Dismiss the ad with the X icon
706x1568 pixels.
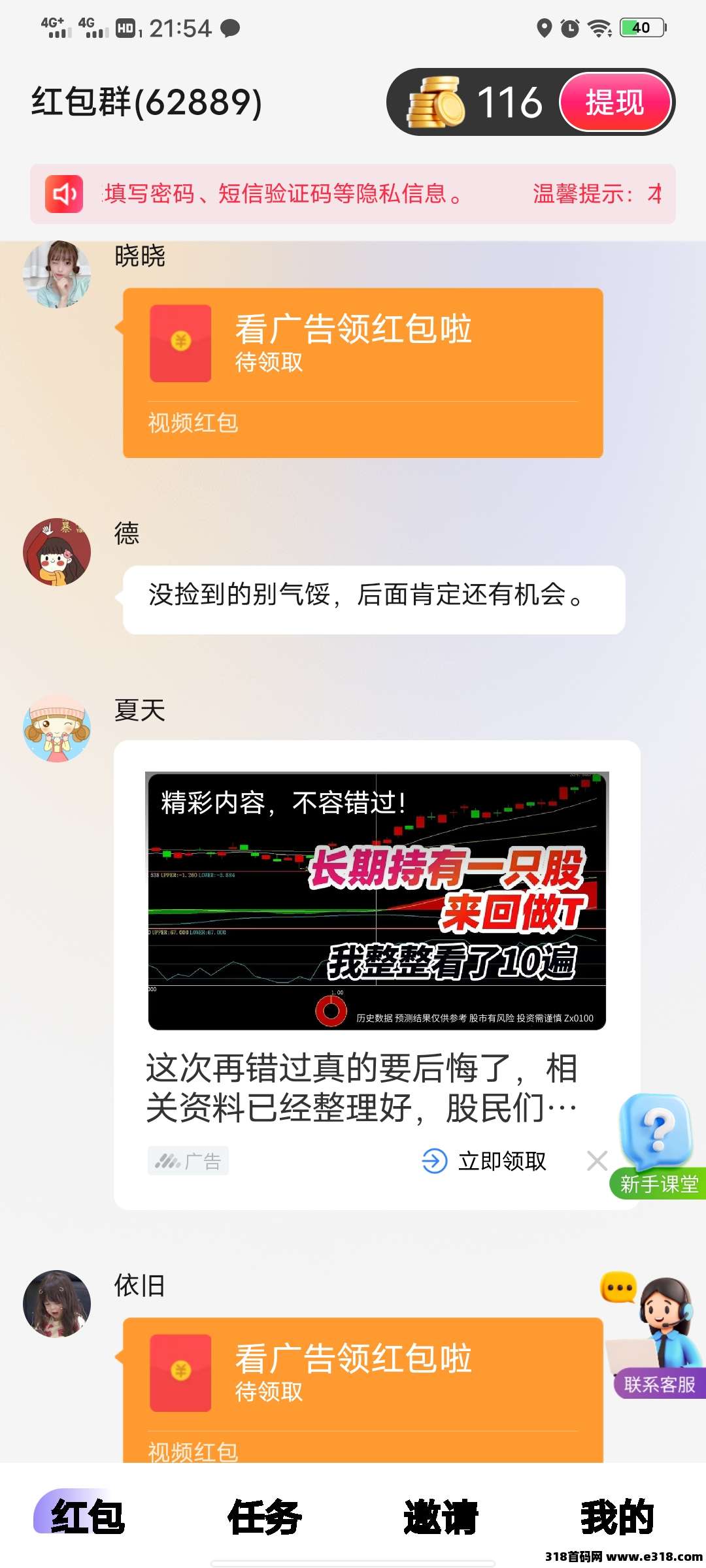click(597, 1161)
